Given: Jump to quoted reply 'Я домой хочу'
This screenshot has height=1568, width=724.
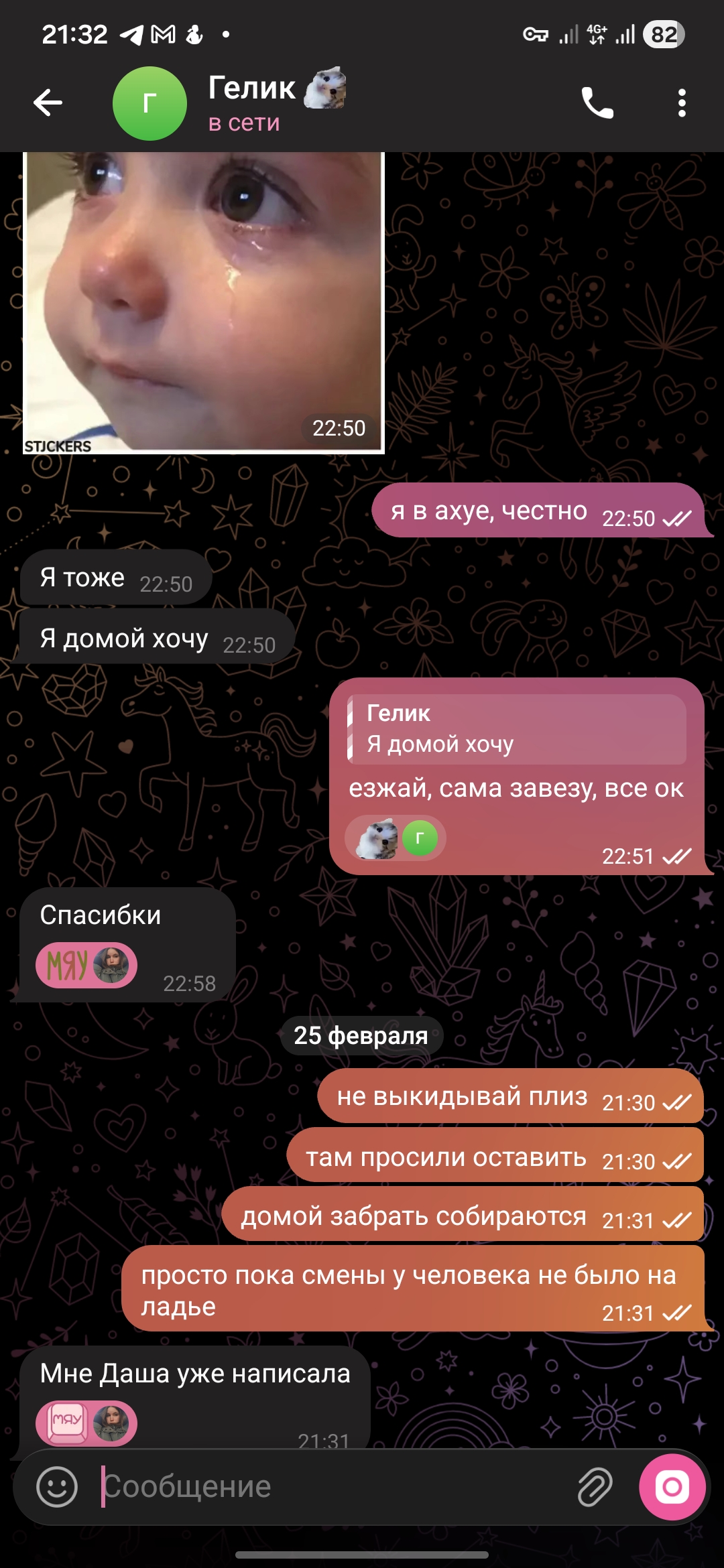Looking at the screenshot, I should pos(516,729).
